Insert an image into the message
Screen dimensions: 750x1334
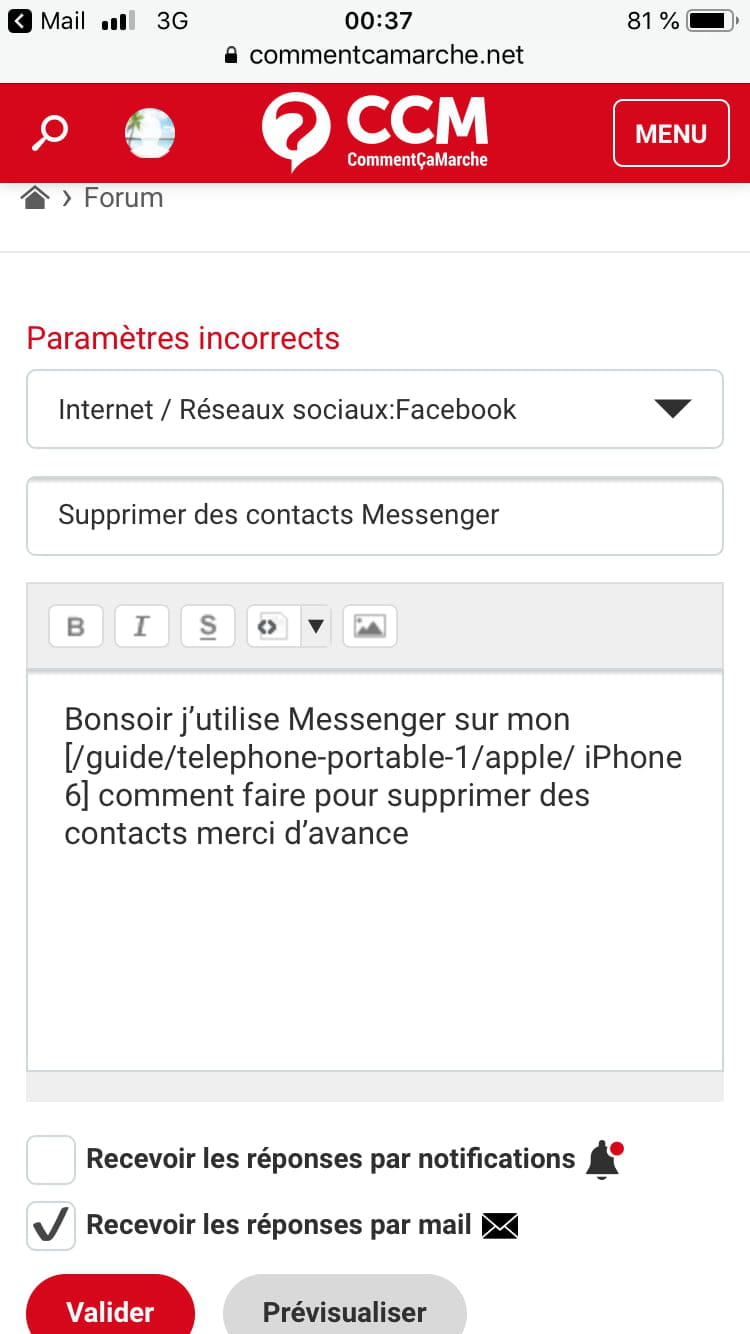[x=370, y=627]
